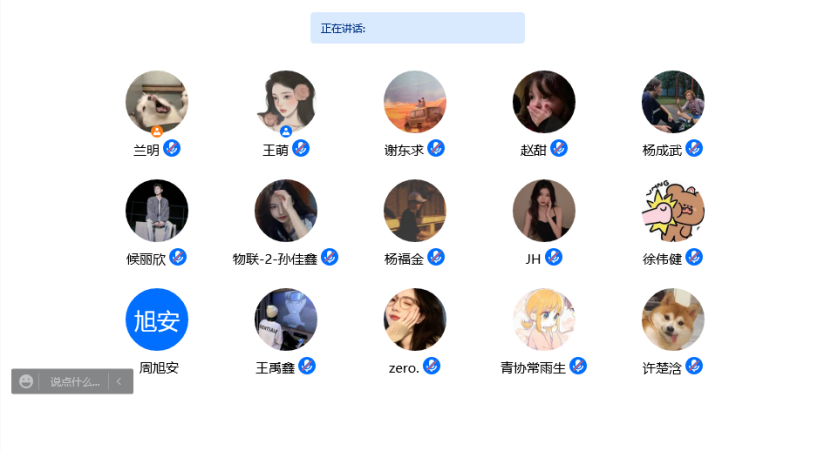This screenshot has height=452, width=831.
Task: Select 青协常雨生's avatar
Action: 544,320
